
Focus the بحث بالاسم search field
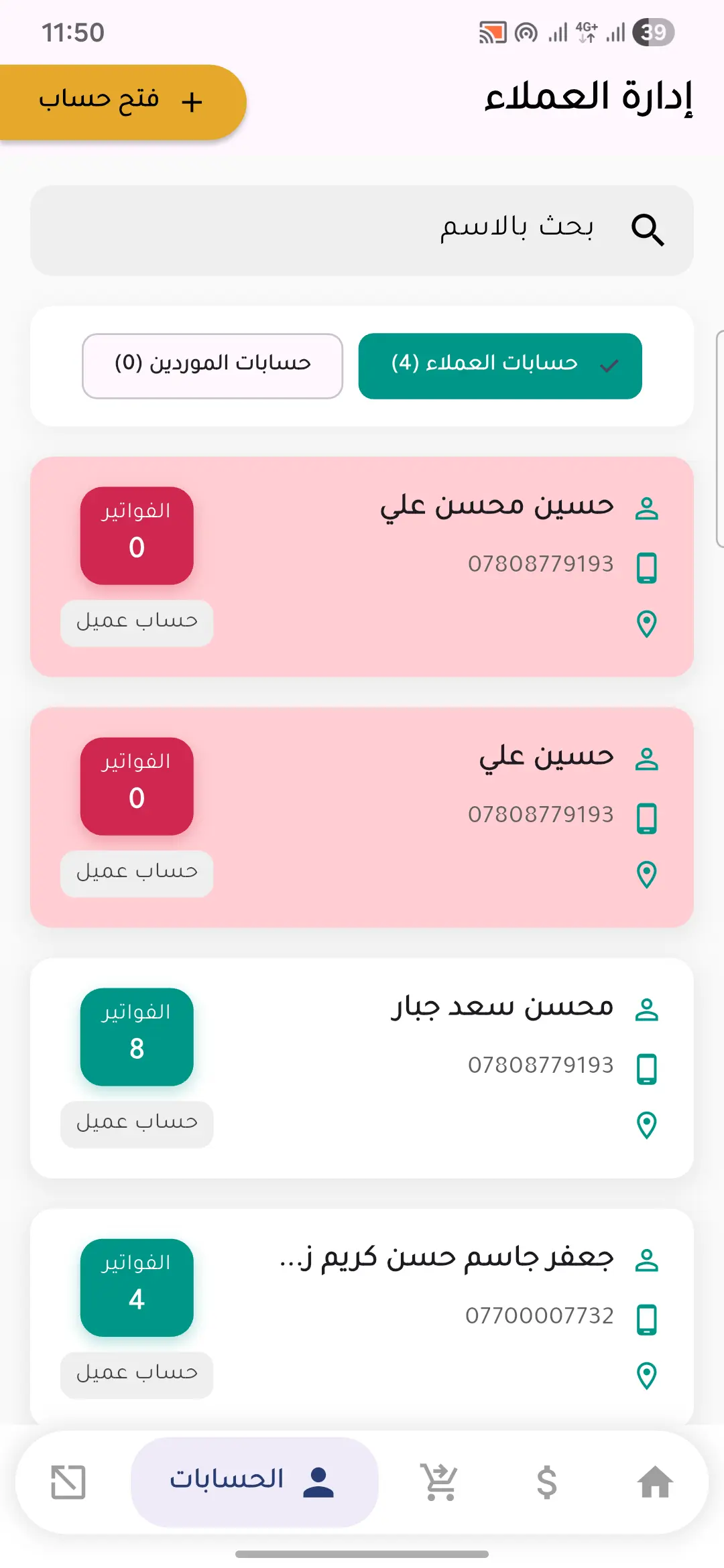pyautogui.click(x=362, y=230)
